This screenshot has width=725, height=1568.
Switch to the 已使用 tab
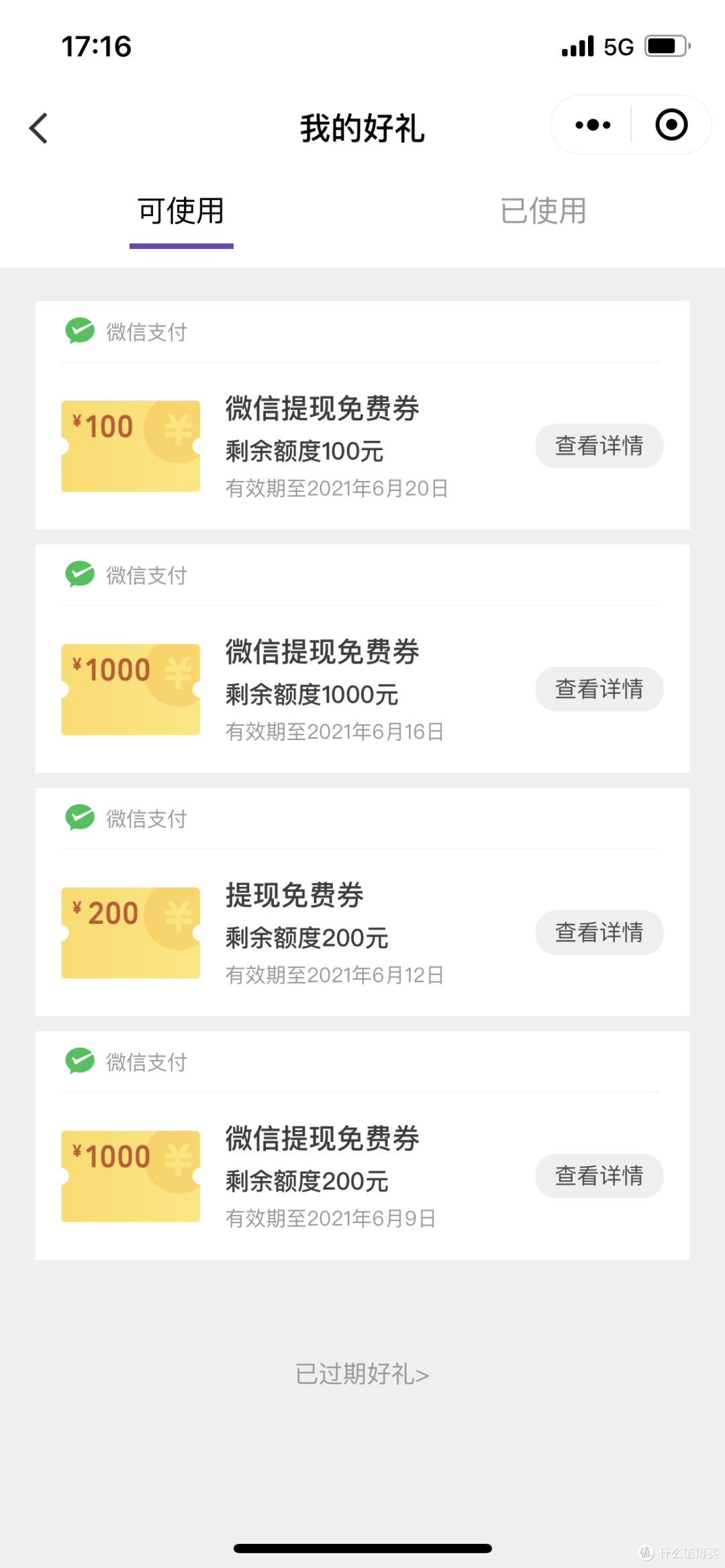pyautogui.click(x=543, y=211)
